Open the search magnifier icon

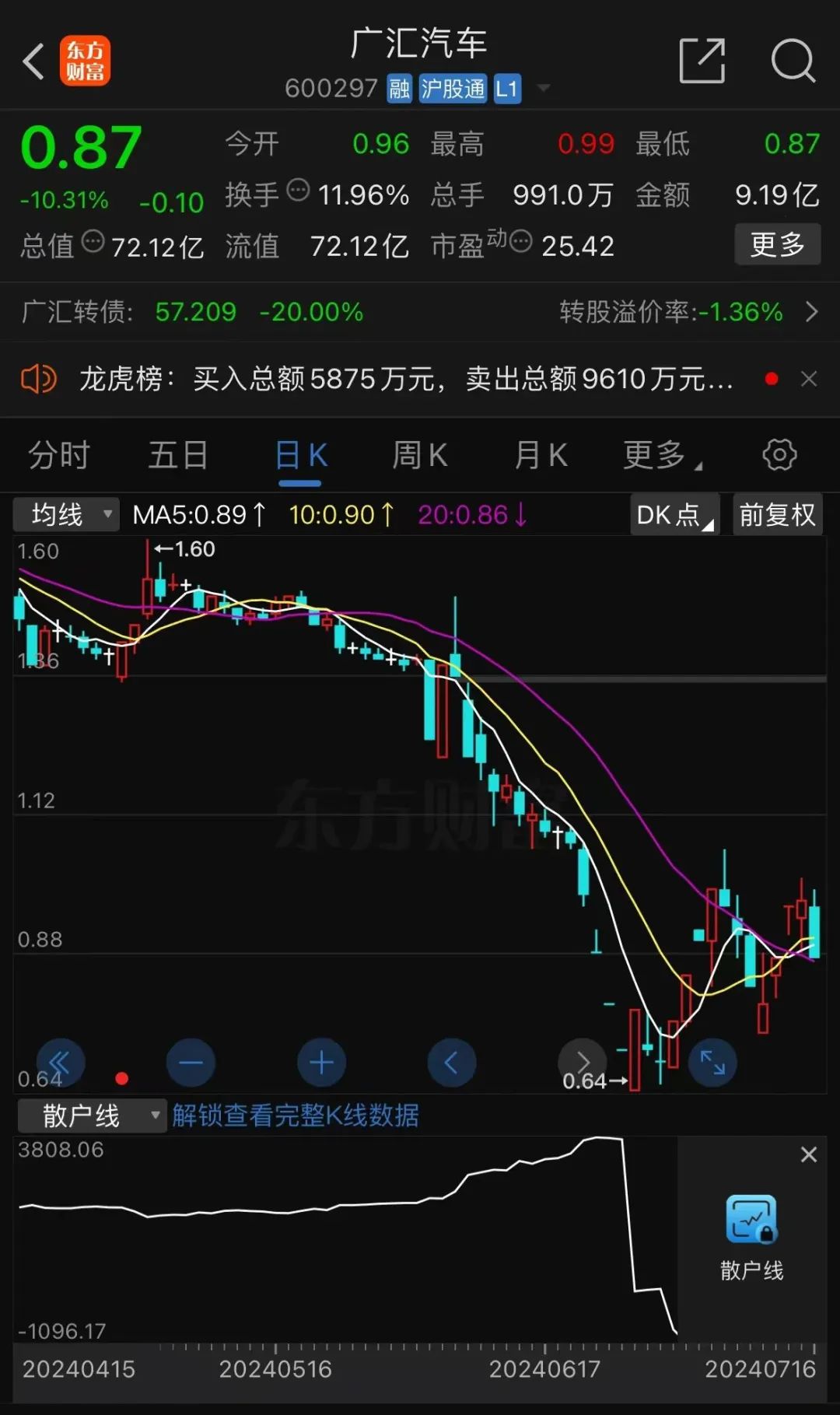coord(792,61)
